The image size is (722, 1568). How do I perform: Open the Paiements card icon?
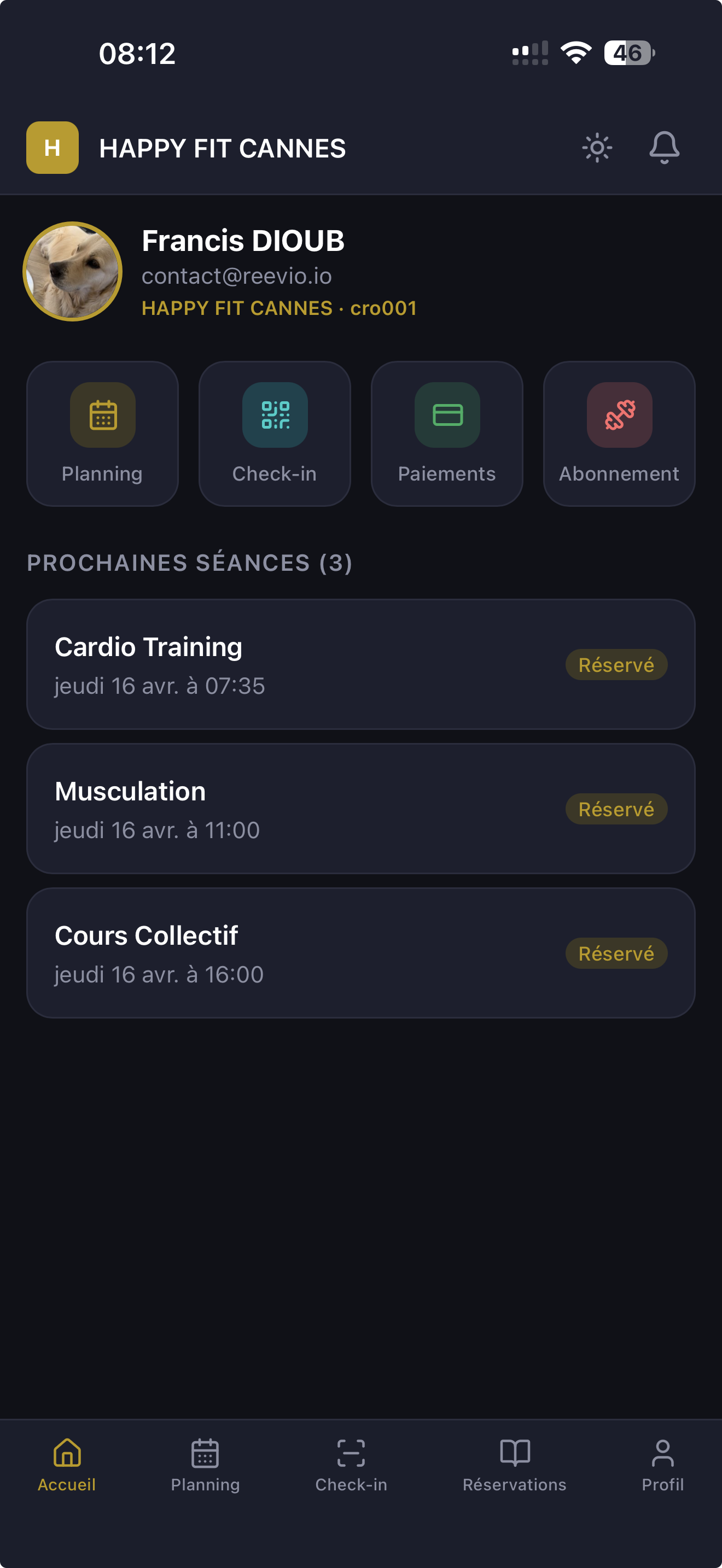pos(447,414)
